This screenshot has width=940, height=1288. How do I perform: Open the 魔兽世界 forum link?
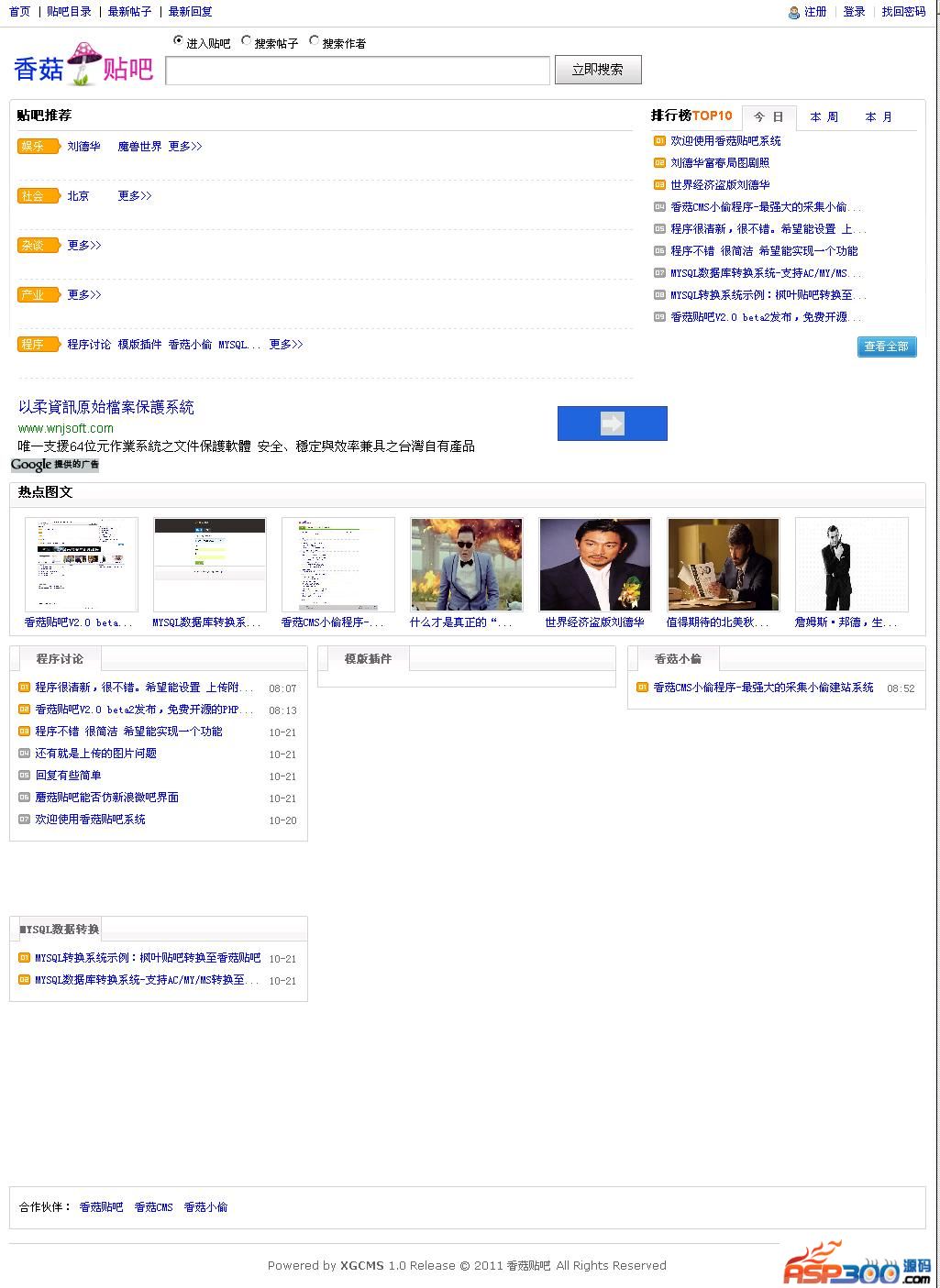pyautogui.click(x=139, y=147)
